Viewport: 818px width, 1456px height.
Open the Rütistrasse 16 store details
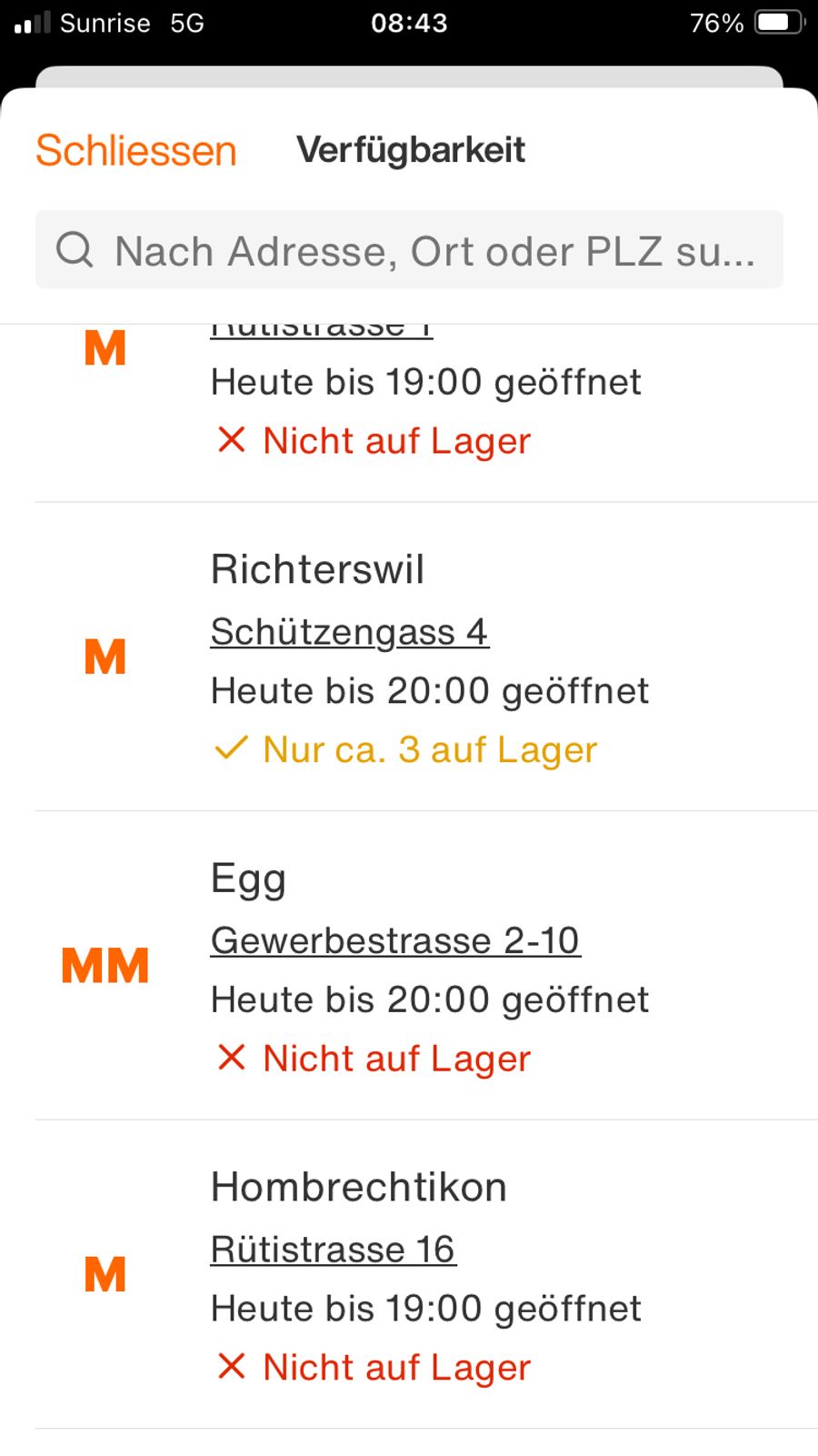tap(333, 1248)
